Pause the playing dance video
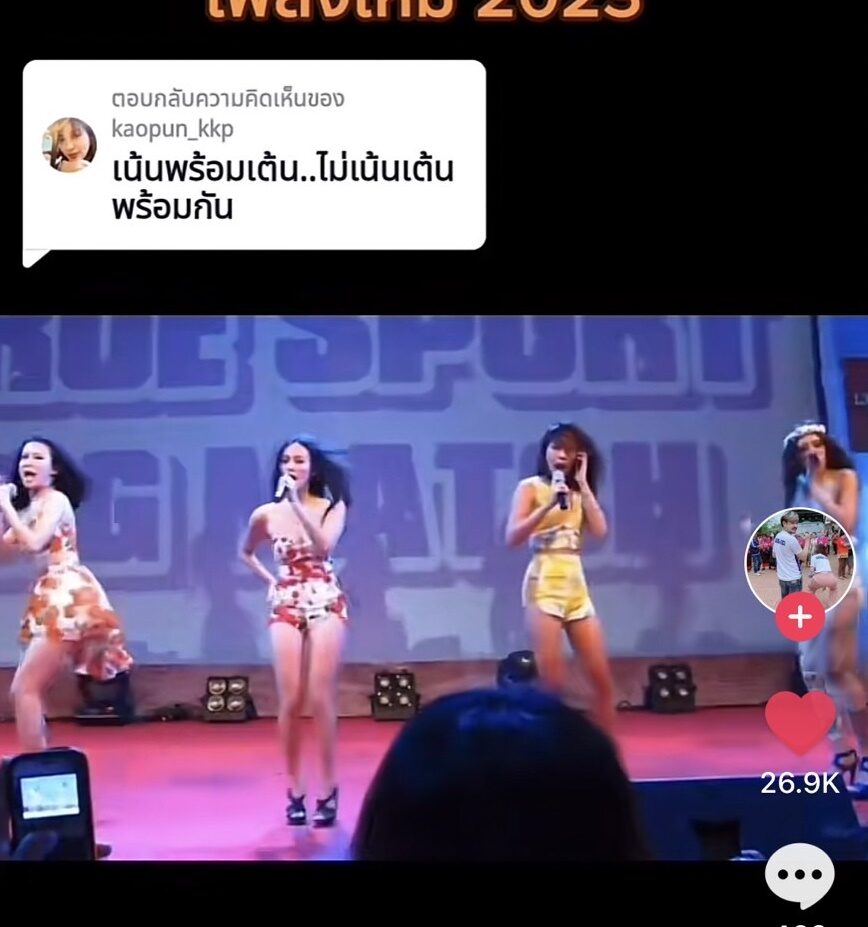Screen dimensions: 868x927 (x=400, y=560)
